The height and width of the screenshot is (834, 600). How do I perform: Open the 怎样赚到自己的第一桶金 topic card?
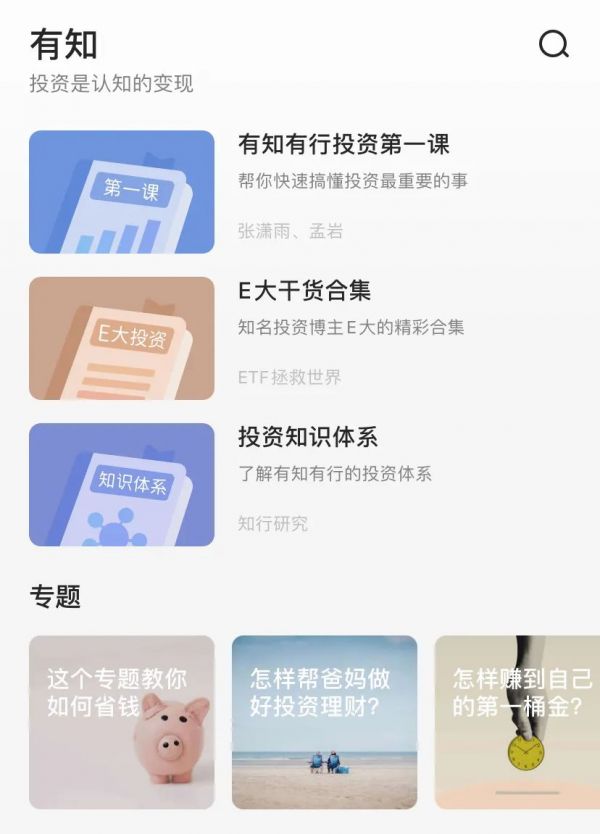click(517, 721)
